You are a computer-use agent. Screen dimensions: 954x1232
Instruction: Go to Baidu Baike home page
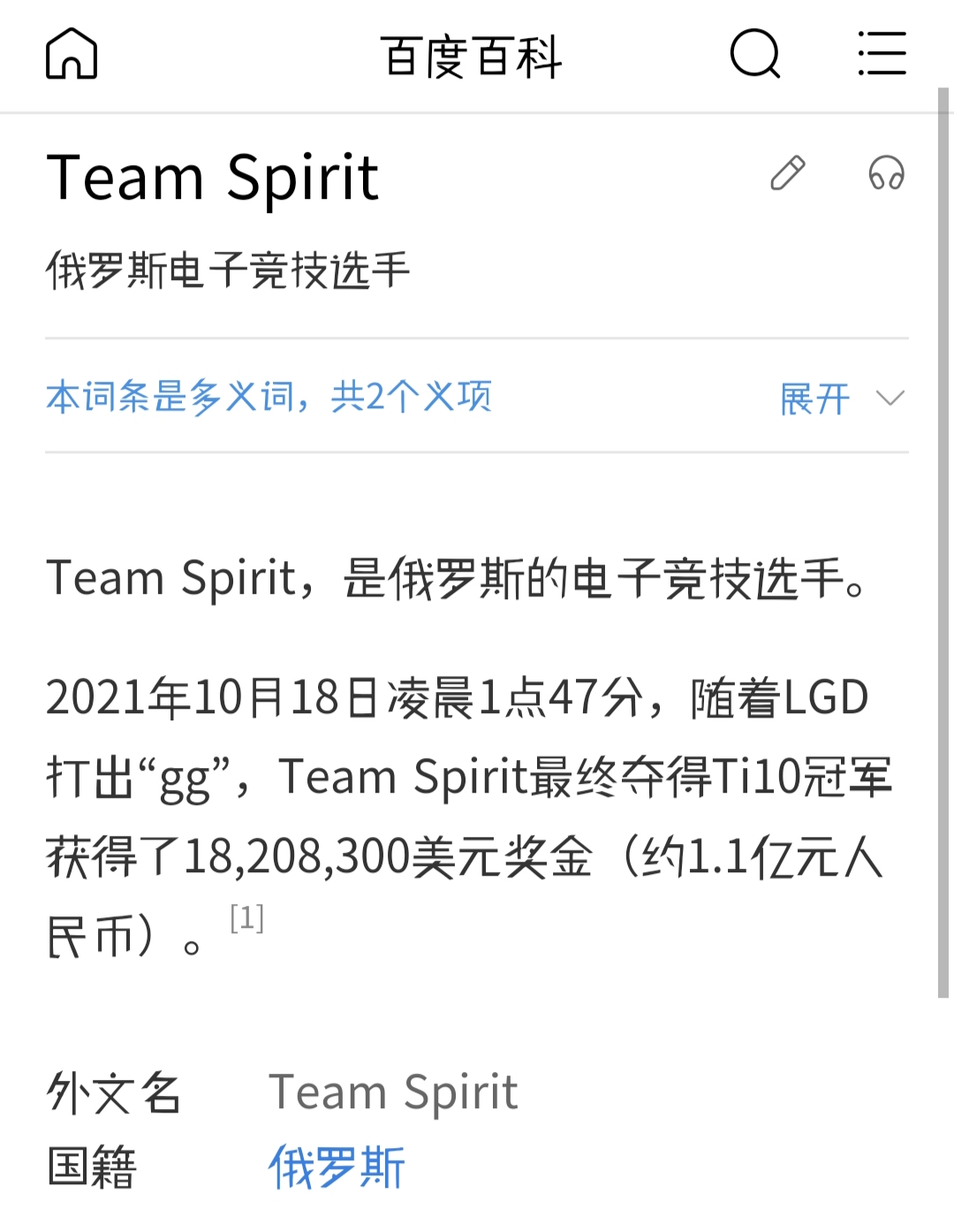coord(72,54)
